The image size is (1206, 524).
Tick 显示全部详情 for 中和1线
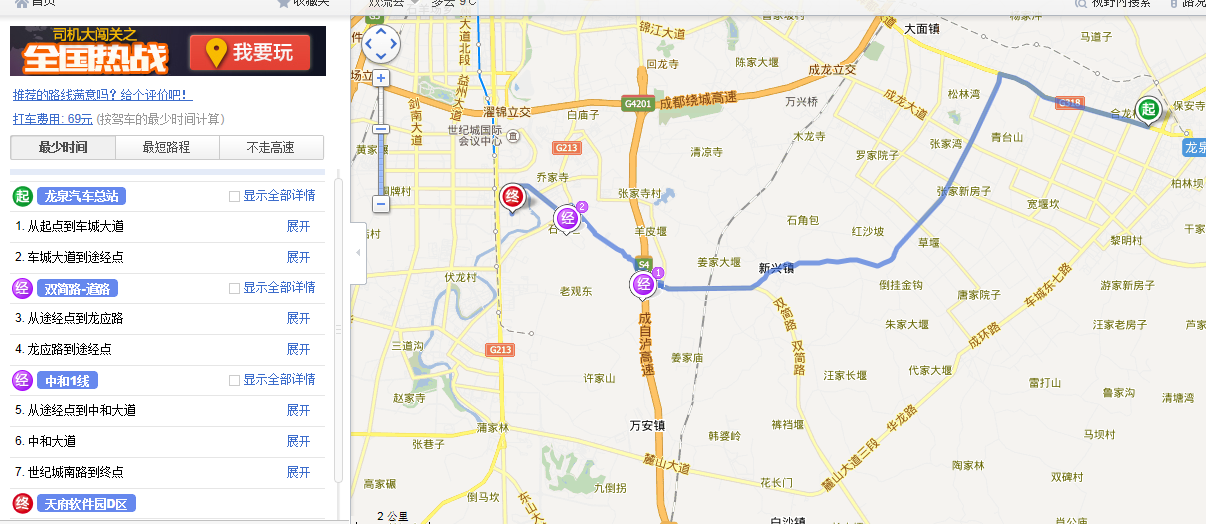234,380
